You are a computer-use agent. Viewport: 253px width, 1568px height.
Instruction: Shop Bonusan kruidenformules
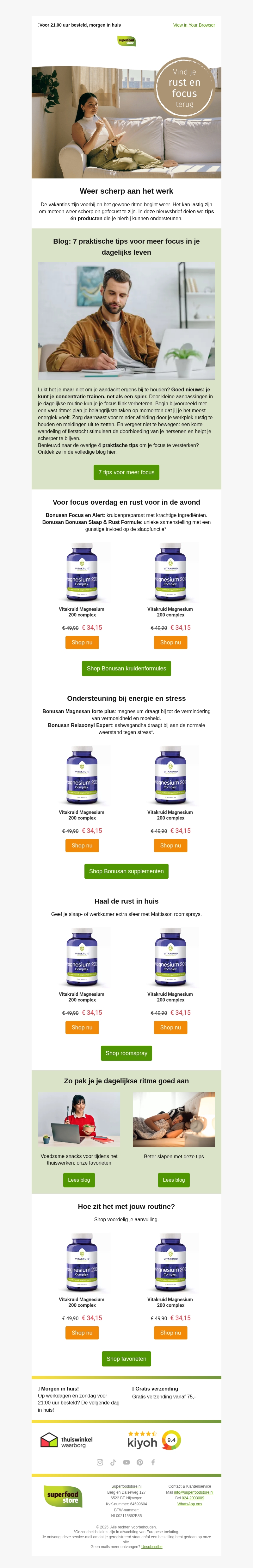pyautogui.click(x=126, y=668)
